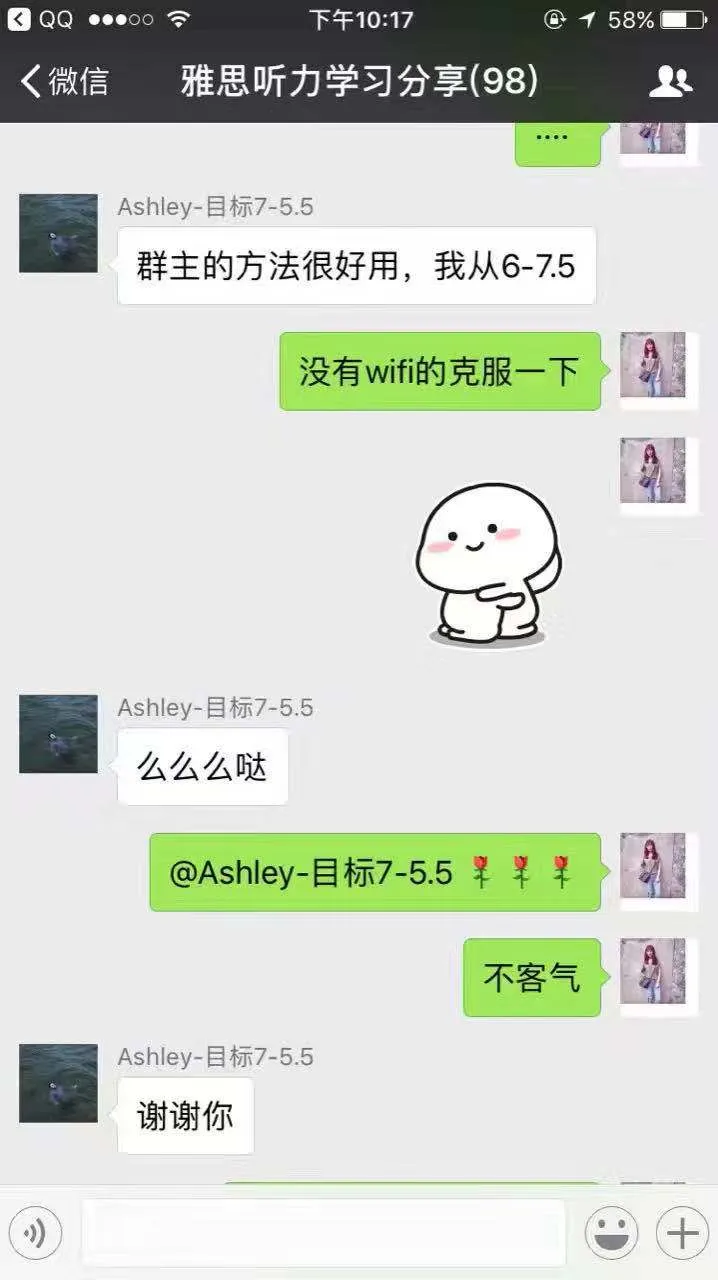This screenshot has height=1280, width=718.
Task: Open Ashley's avatar beside 群主的方法很好用 message
Action: pos(58,234)
